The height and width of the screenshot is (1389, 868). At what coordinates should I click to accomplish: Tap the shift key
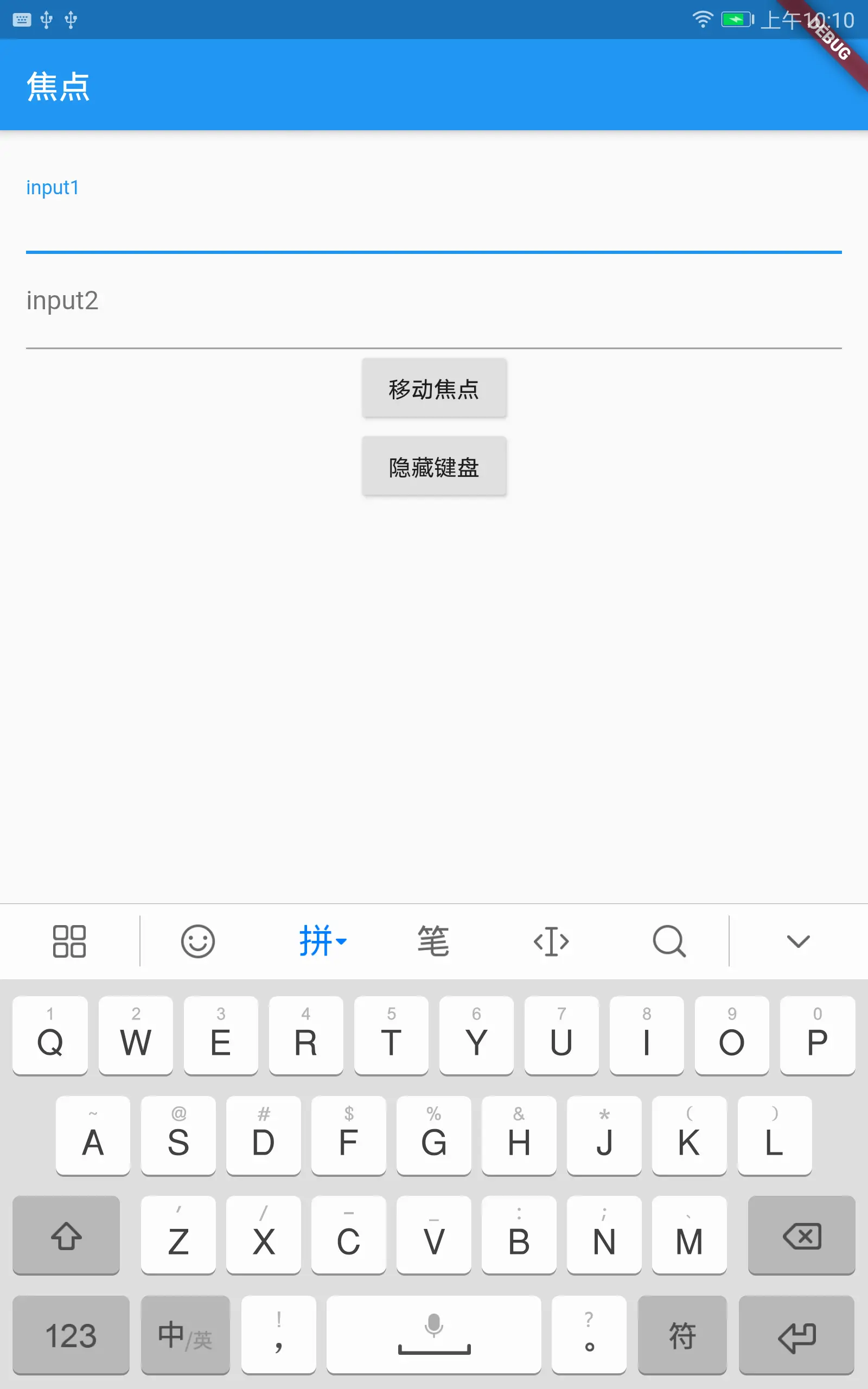click(x=66, y=1235)
